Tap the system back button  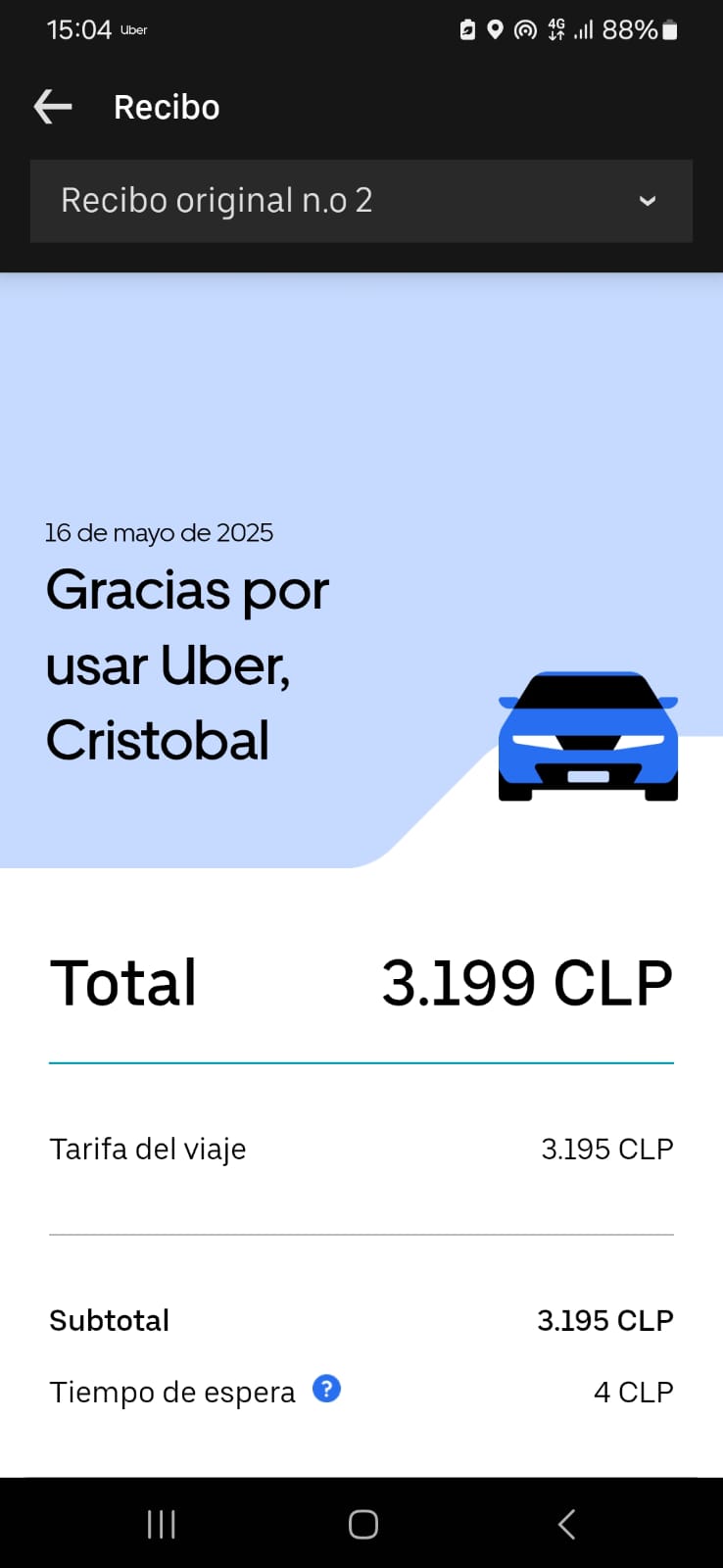coord(566,1524)
